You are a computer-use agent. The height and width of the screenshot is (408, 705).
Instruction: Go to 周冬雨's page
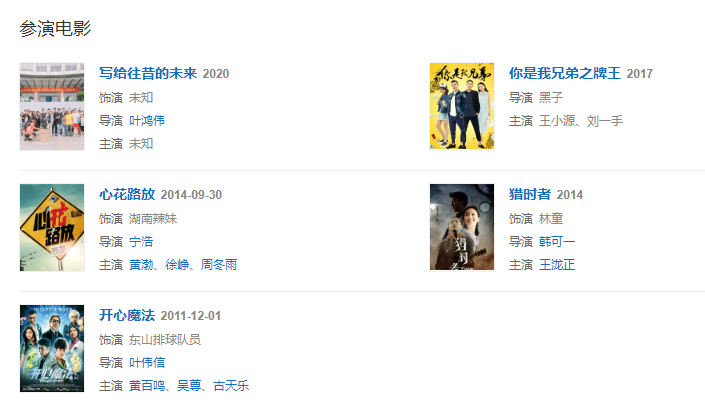coord(219,265)
